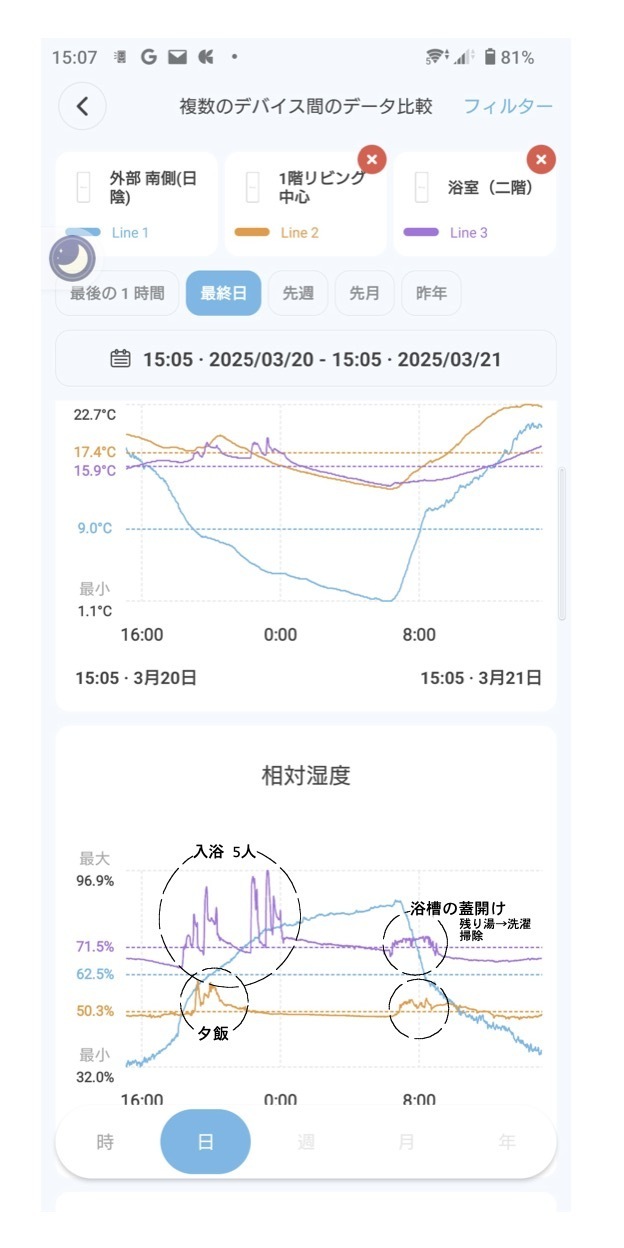
Task: Open the date range picker 2025/03/20 - 2025/03/21
Action: click(306, 358)
